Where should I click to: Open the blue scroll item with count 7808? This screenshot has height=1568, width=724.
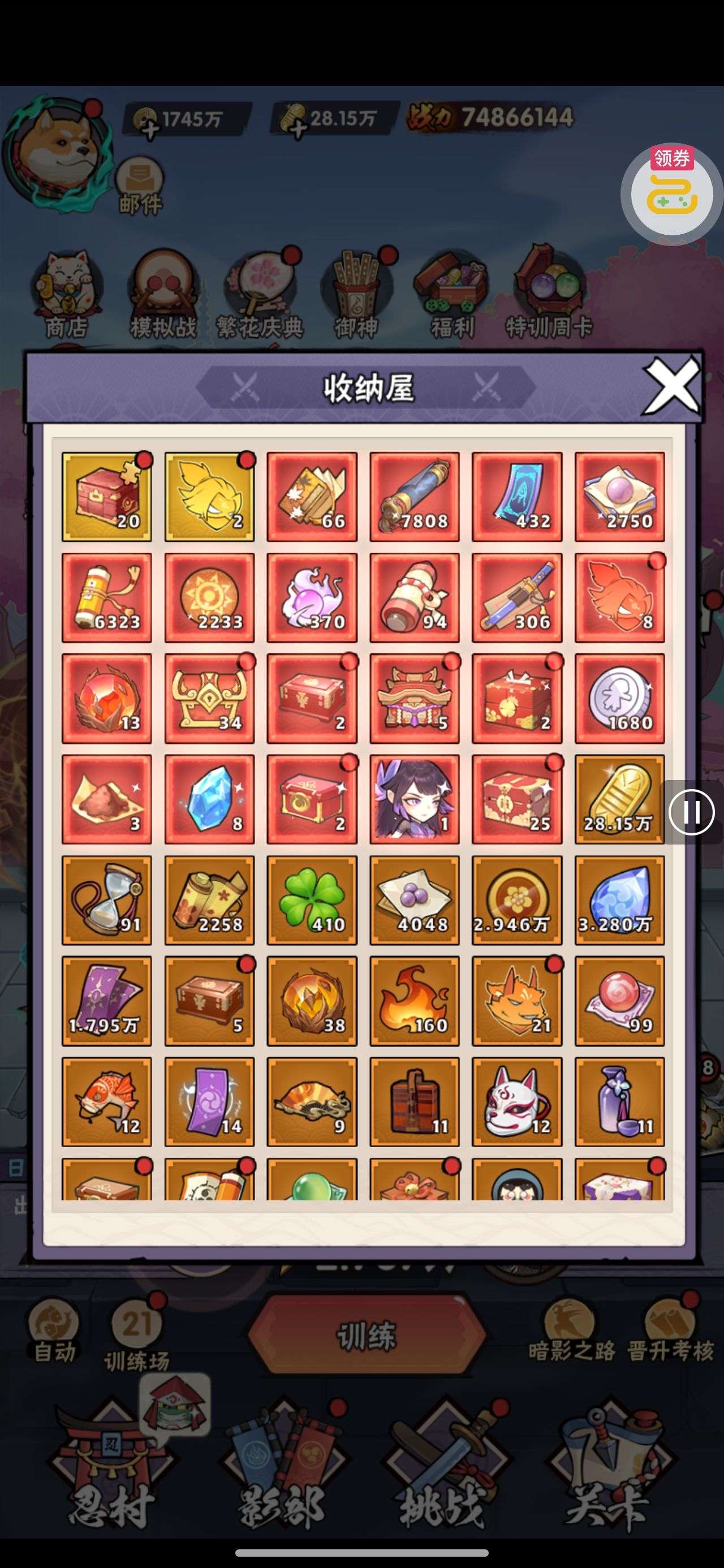click(x=415, y=496)
